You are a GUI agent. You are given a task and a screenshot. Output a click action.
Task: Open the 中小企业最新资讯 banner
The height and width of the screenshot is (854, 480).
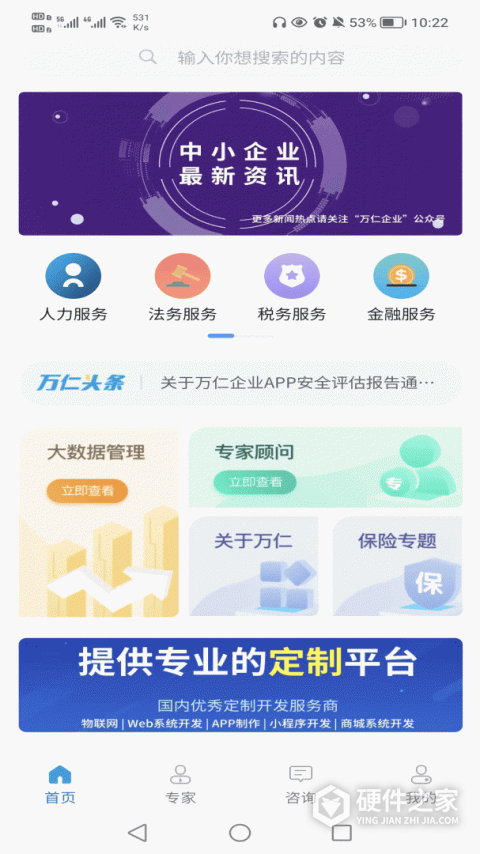(240, 163)
